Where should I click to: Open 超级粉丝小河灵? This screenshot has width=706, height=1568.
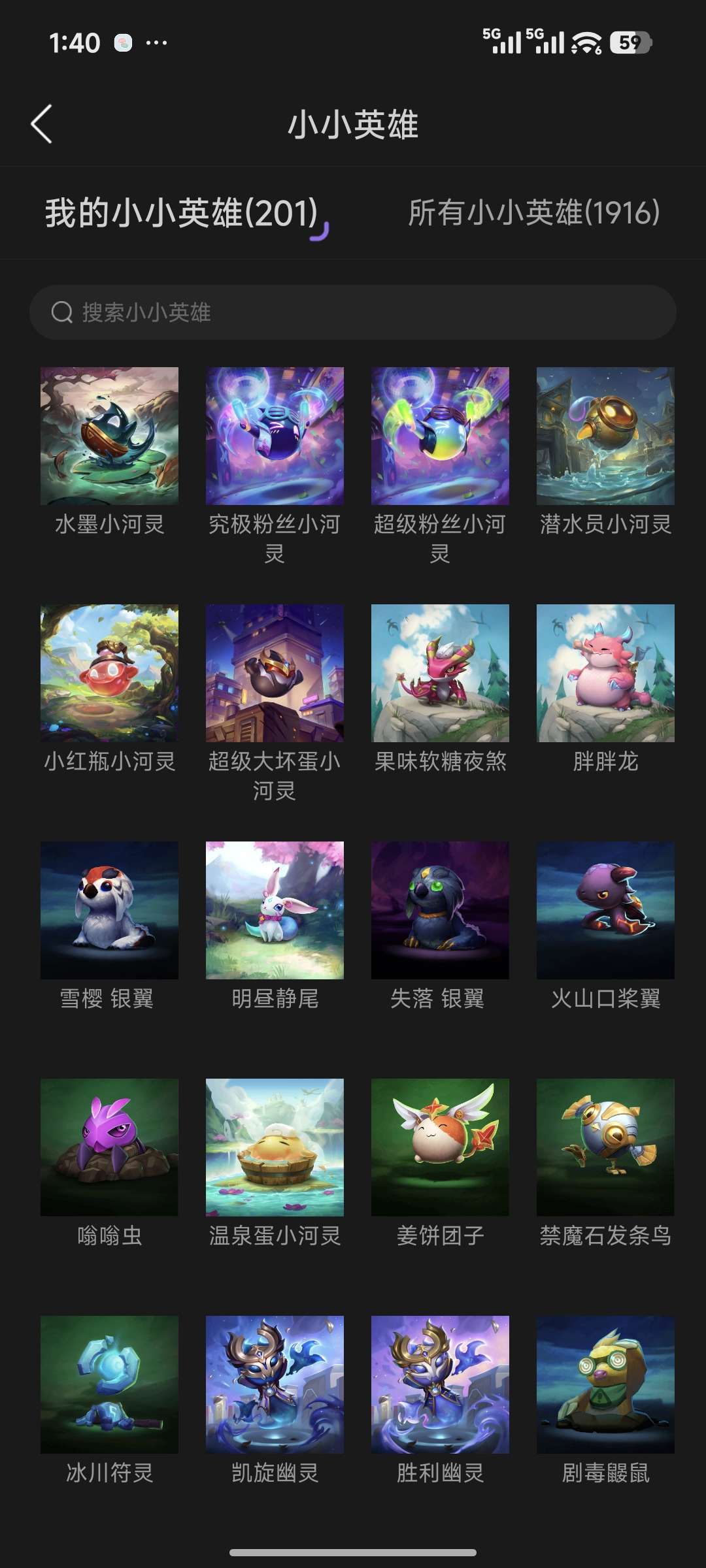click(x=440, y=436)
